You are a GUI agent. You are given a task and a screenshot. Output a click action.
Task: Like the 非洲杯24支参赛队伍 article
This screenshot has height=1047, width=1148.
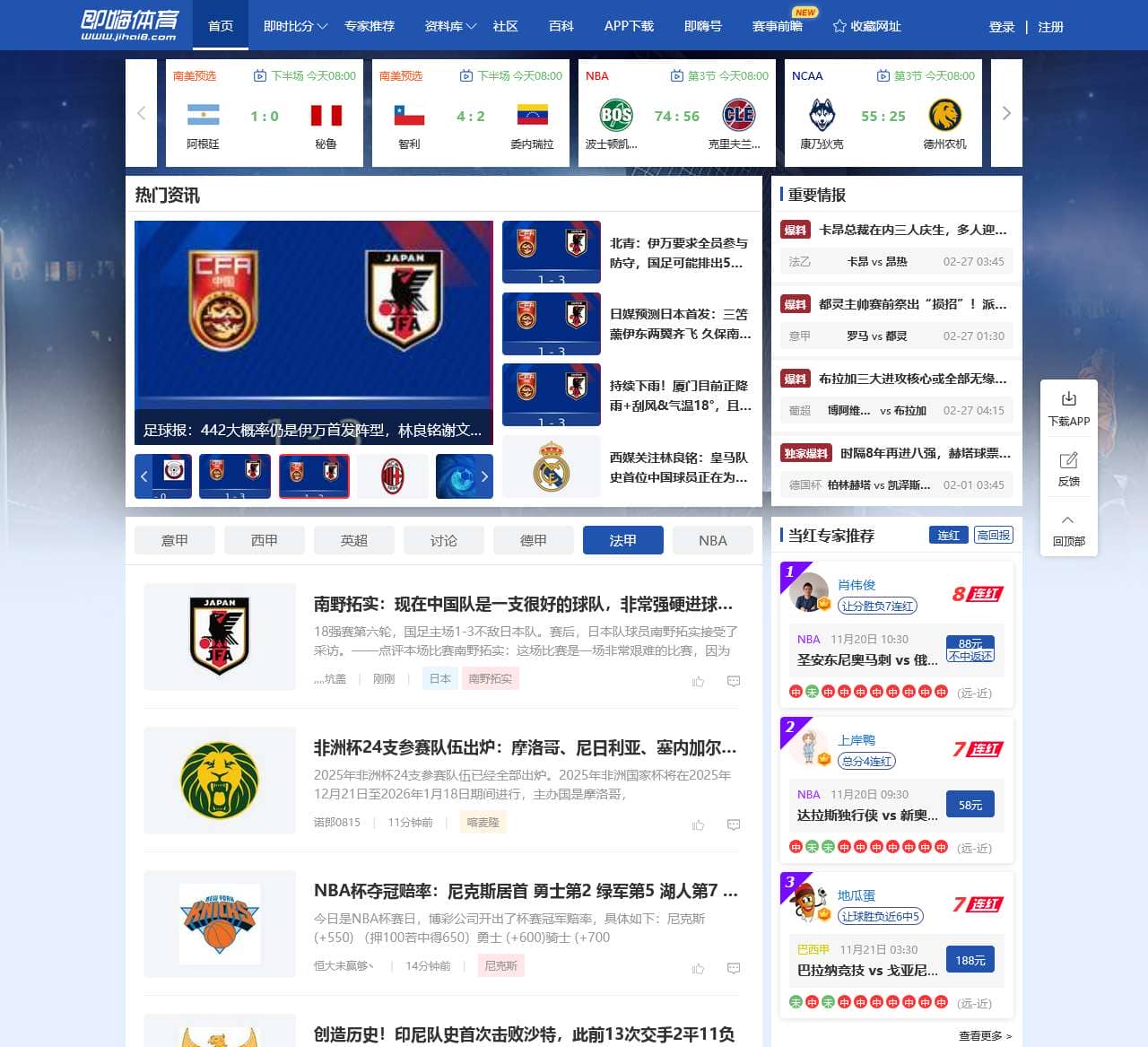698,825
